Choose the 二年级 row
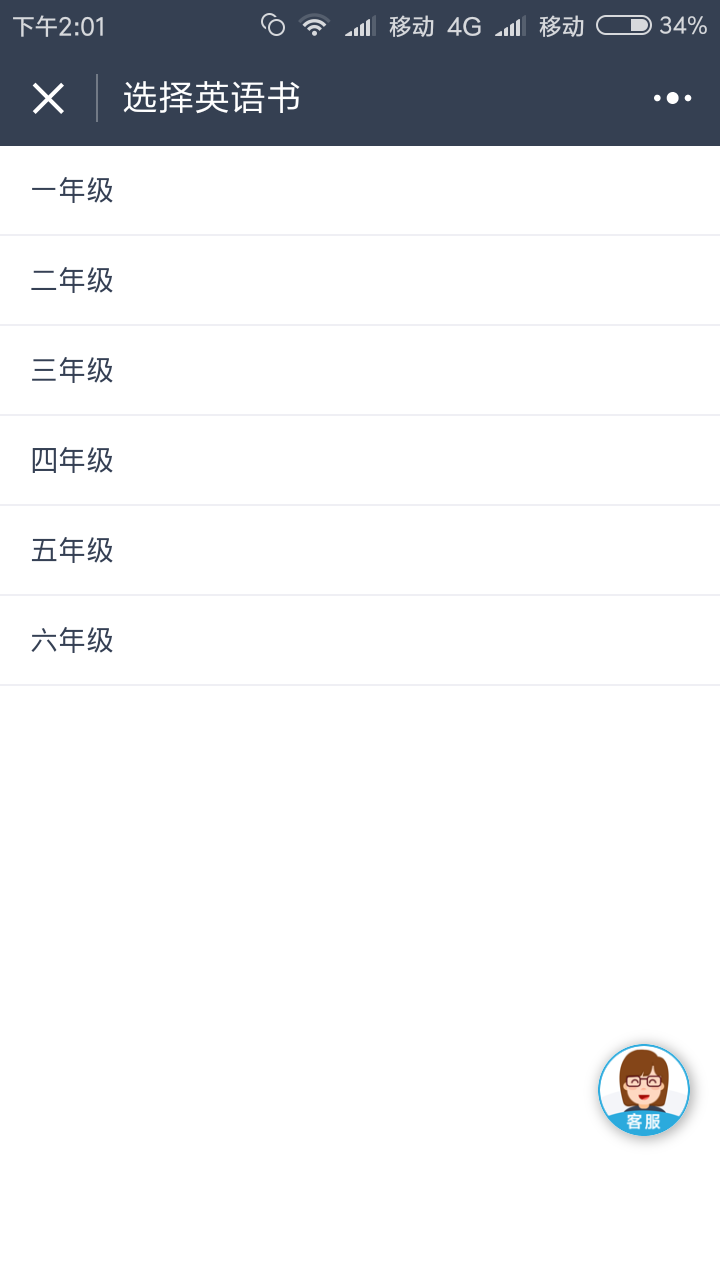The image size is (720, 1280). point(360,281)
